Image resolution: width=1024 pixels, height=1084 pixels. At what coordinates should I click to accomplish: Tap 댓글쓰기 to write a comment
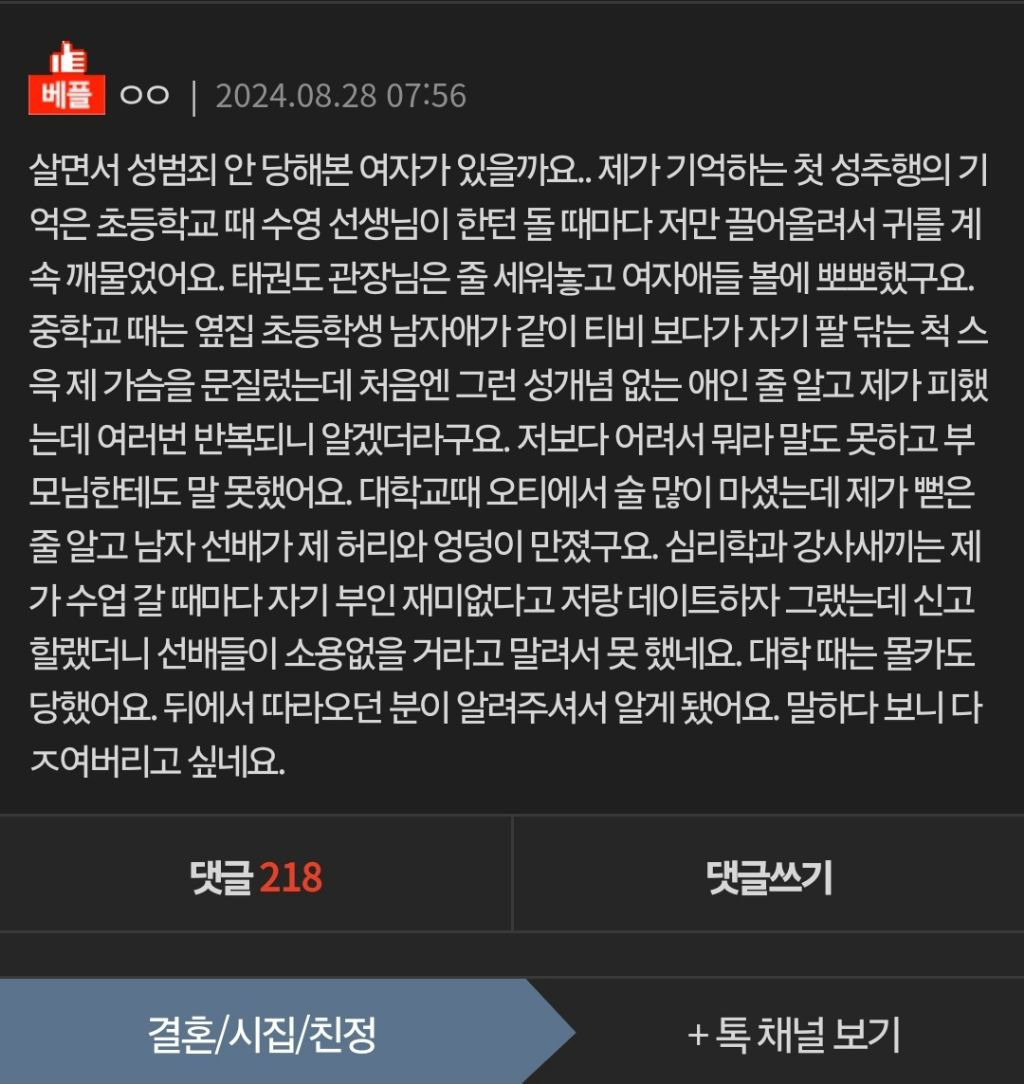coord(768,877)
